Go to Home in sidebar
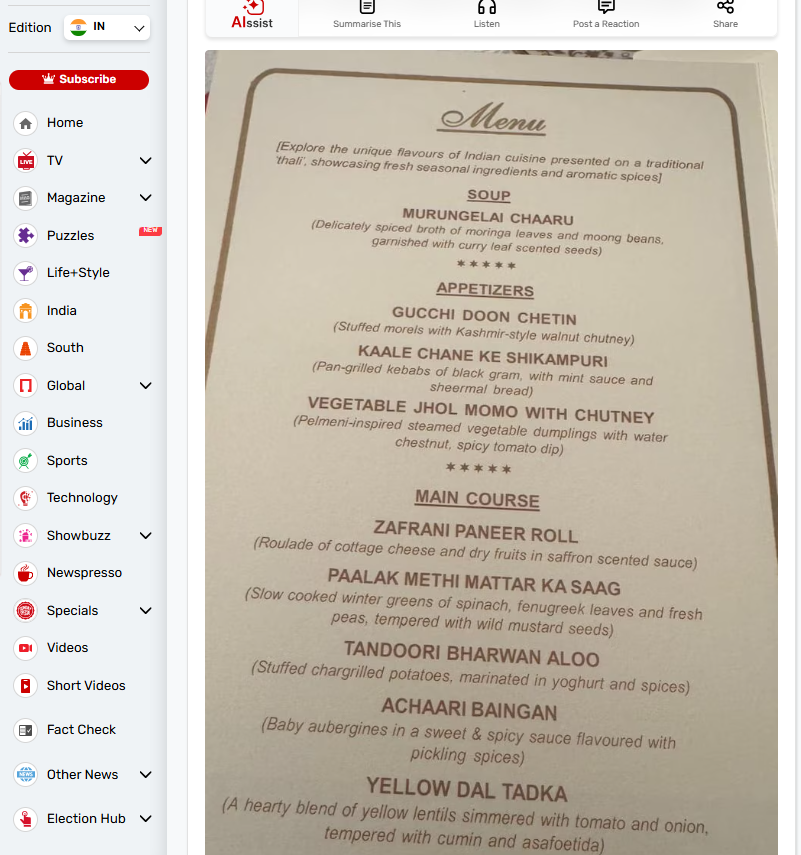The image size is (801, 855). coord(64,123)
